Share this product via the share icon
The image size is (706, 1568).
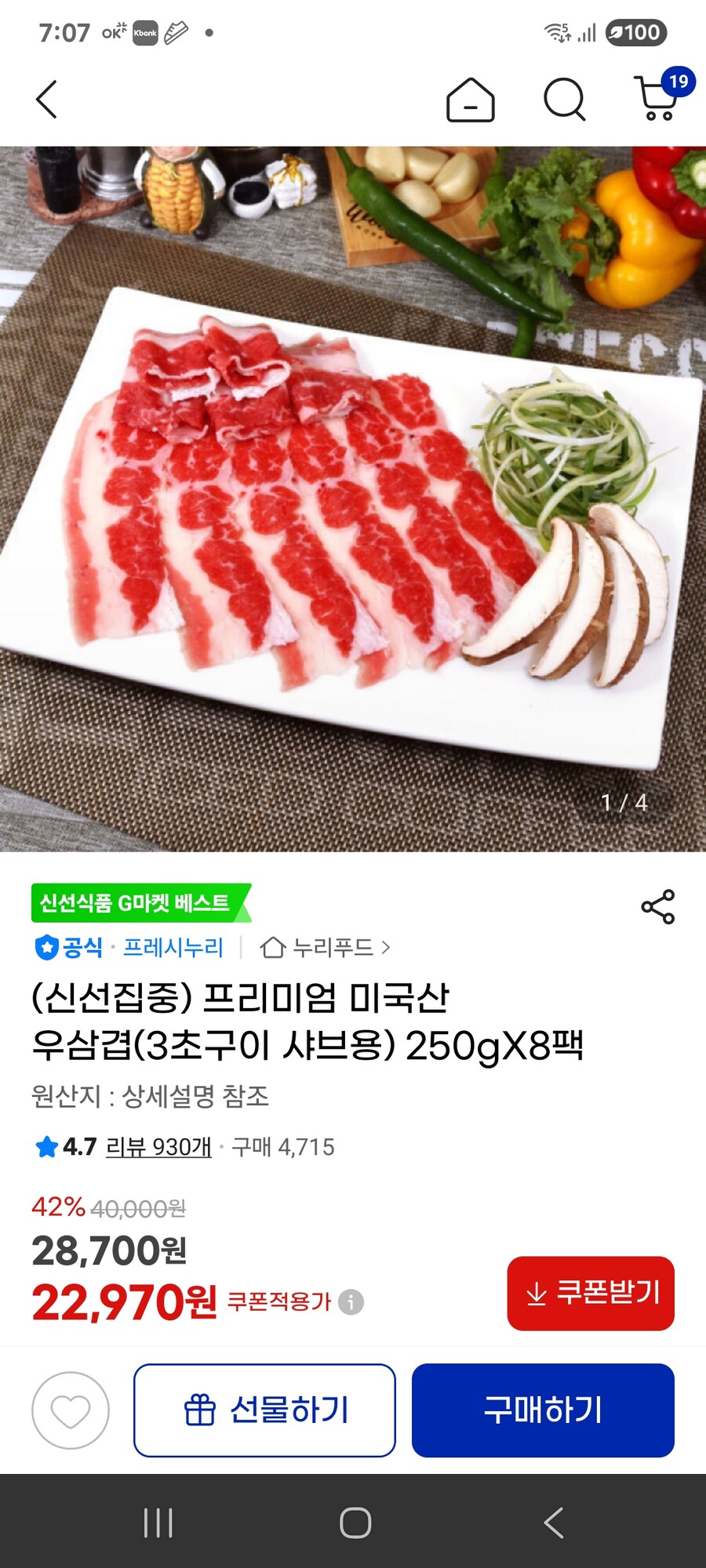coord(659,906)
